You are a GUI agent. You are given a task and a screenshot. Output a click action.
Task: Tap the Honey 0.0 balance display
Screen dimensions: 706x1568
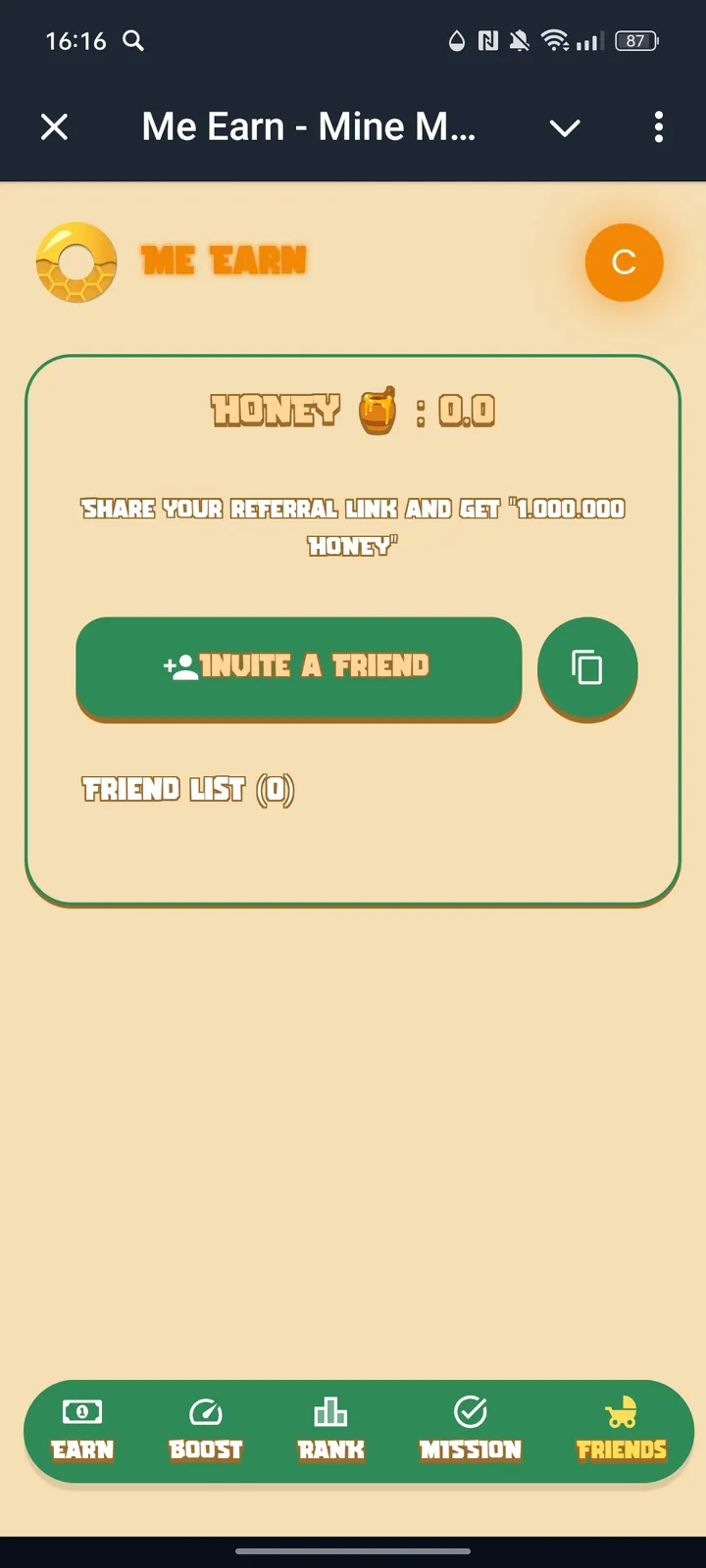(x=353, y=410)
